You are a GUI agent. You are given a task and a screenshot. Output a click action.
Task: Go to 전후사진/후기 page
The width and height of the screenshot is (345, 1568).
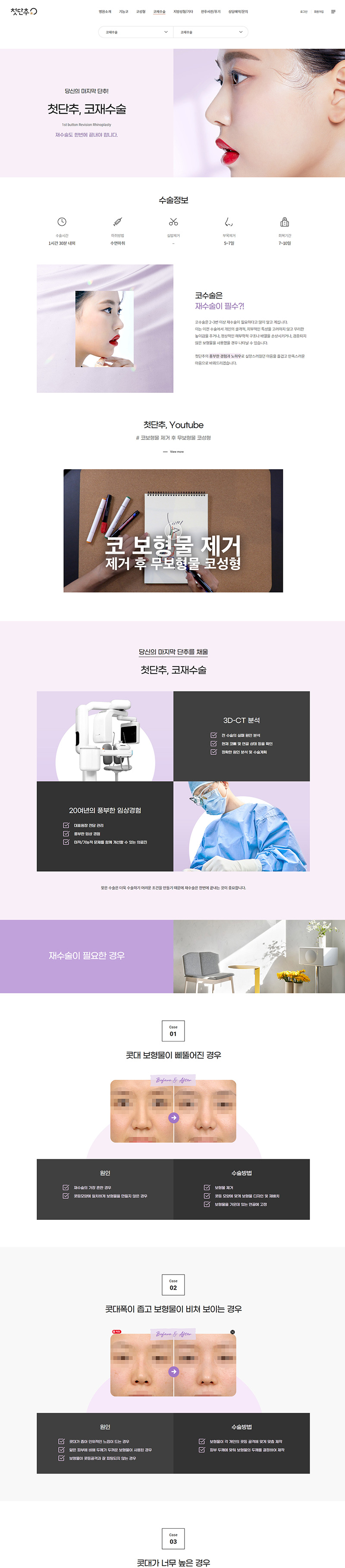point(211,12)
